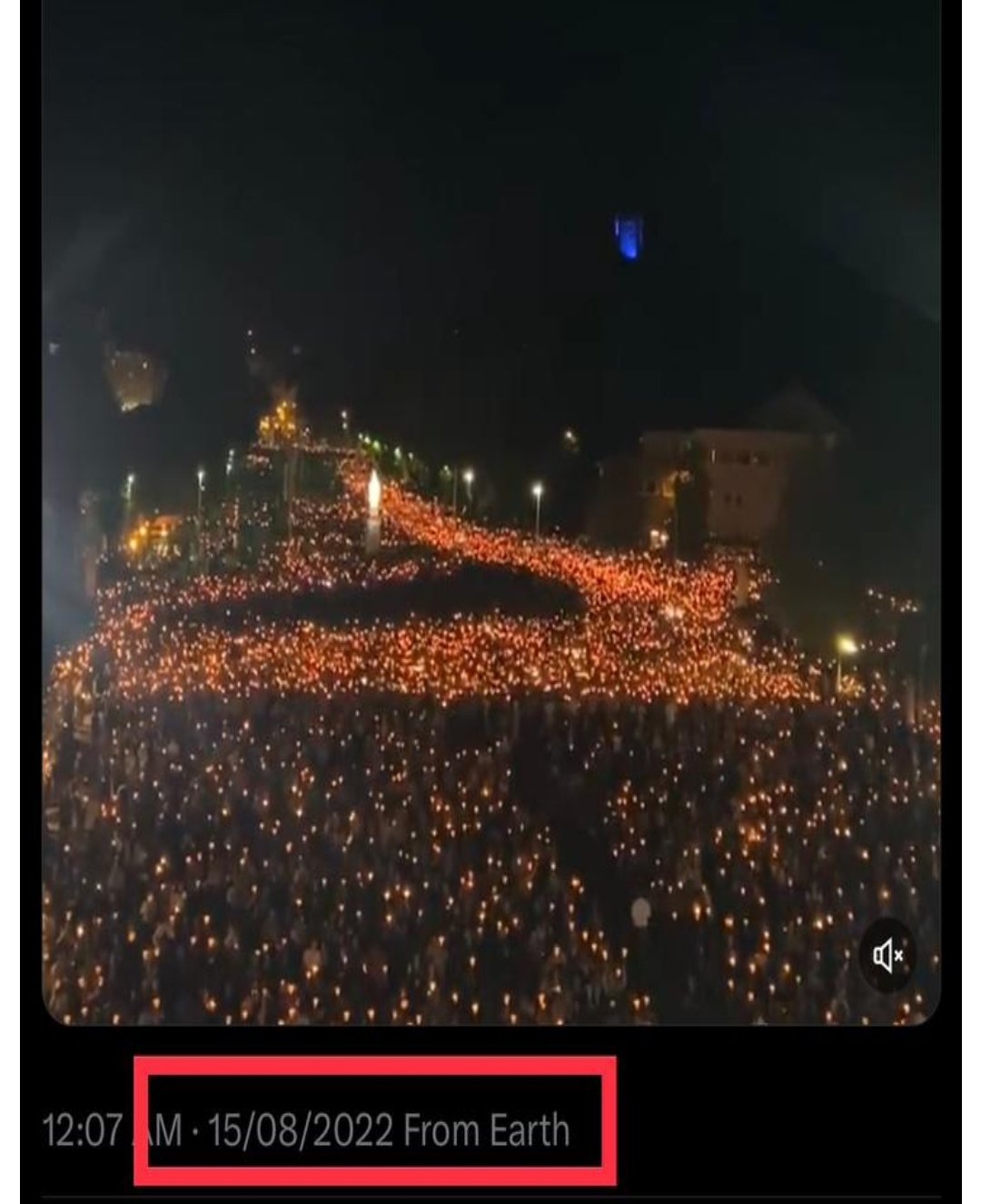Open the From Earth location link
981x1204 pixels.
pos(486,1130)
